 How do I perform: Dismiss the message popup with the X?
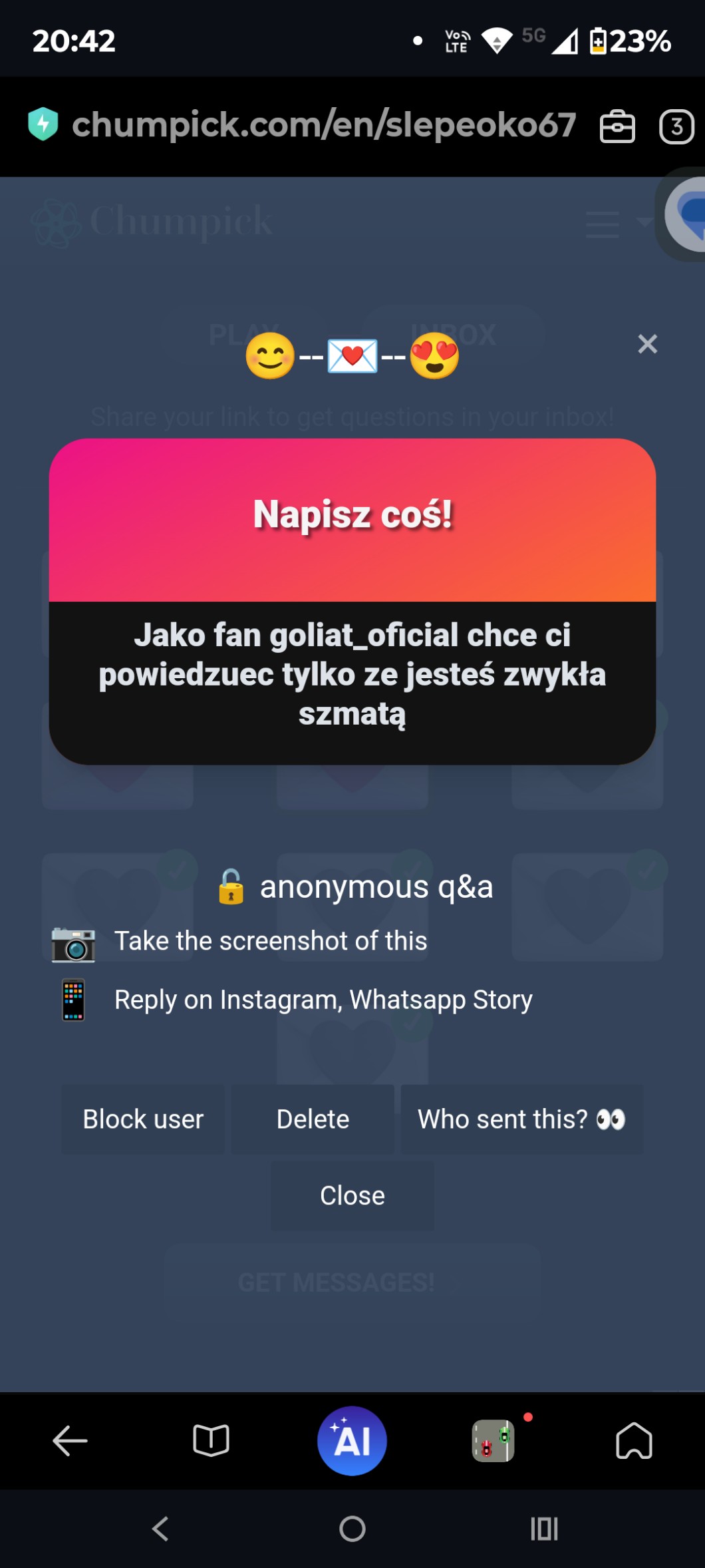(647, 344)
